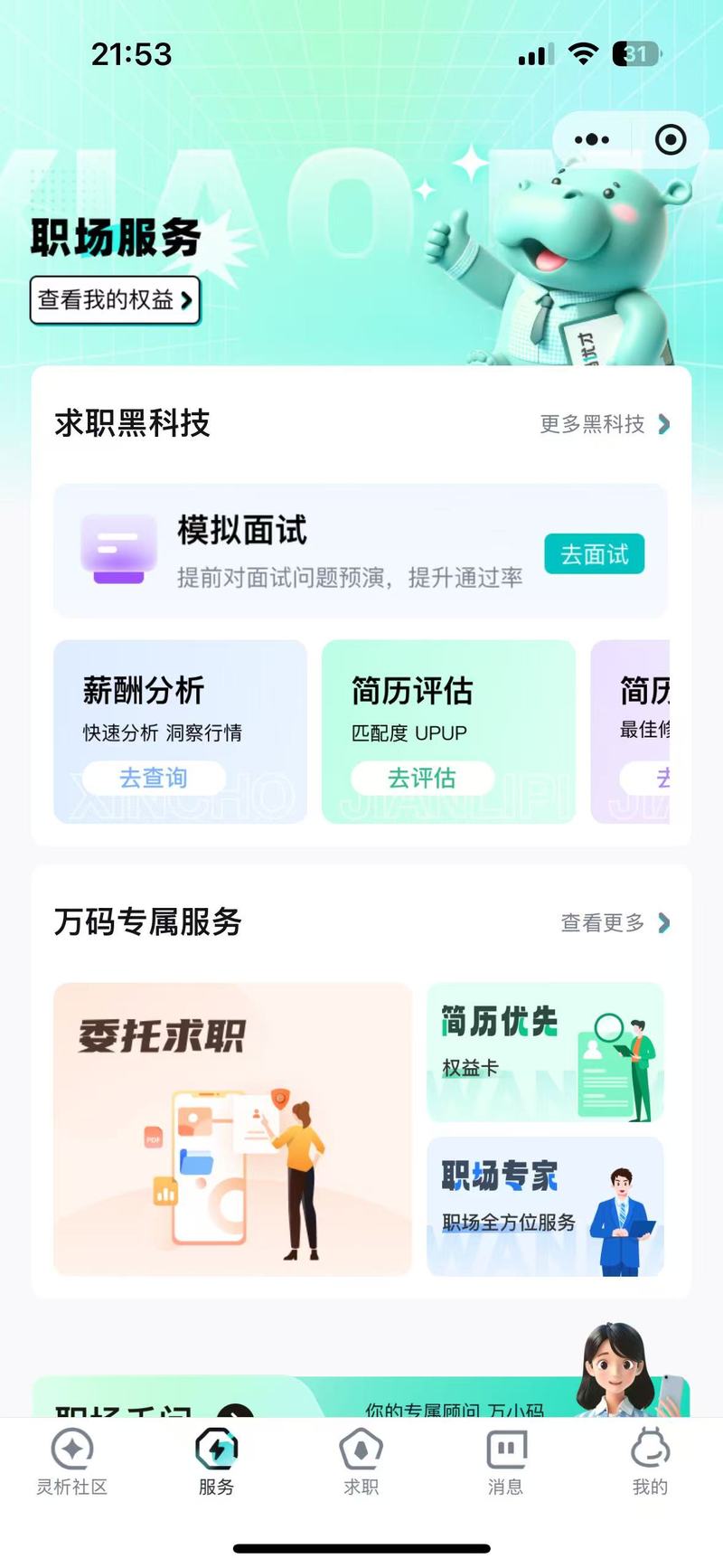Switch to 灵析社区 tab

72,1462
